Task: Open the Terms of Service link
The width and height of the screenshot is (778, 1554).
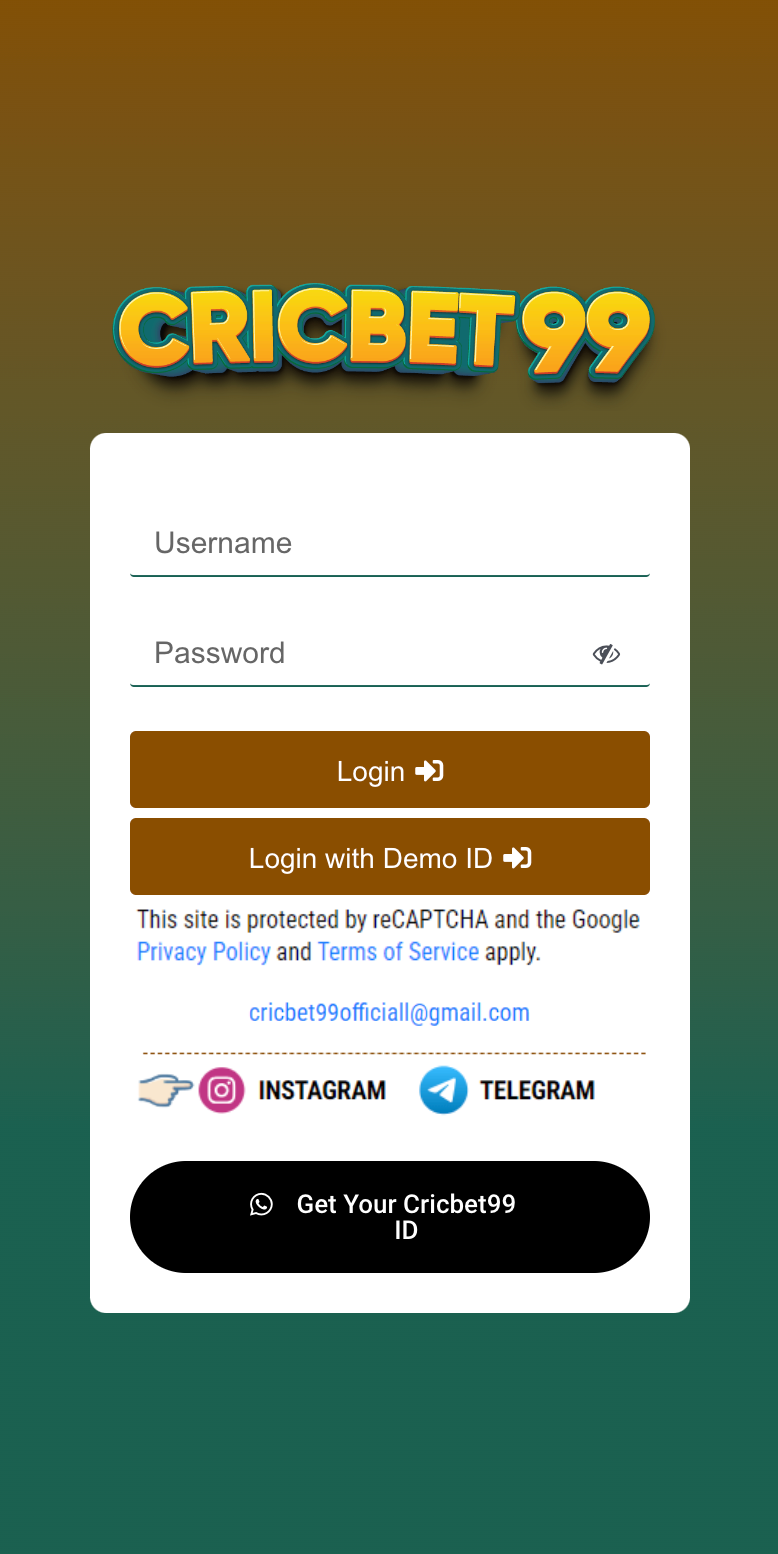Action: pos(398,952)
